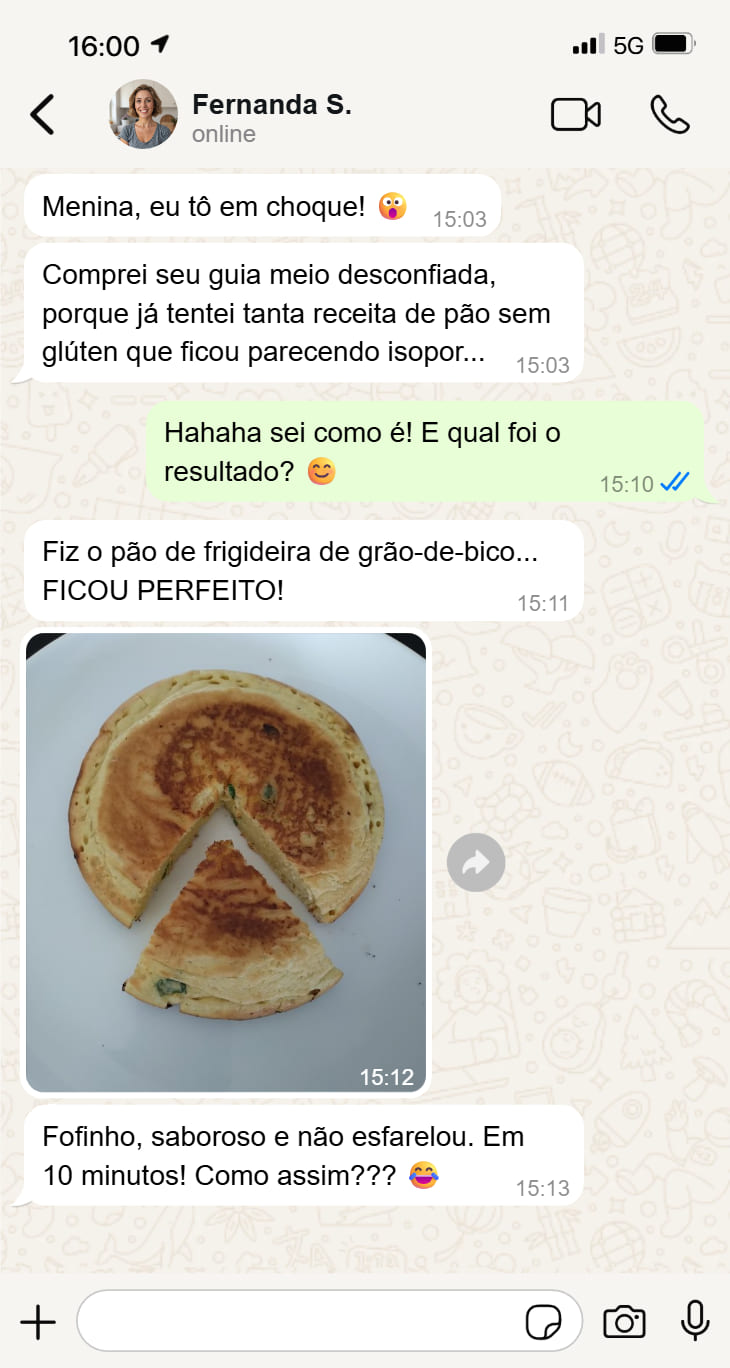Open the chickpea bread photo
Viewport: 730px width, 1368px height.
pyautogui.click(x=226, y=862)
